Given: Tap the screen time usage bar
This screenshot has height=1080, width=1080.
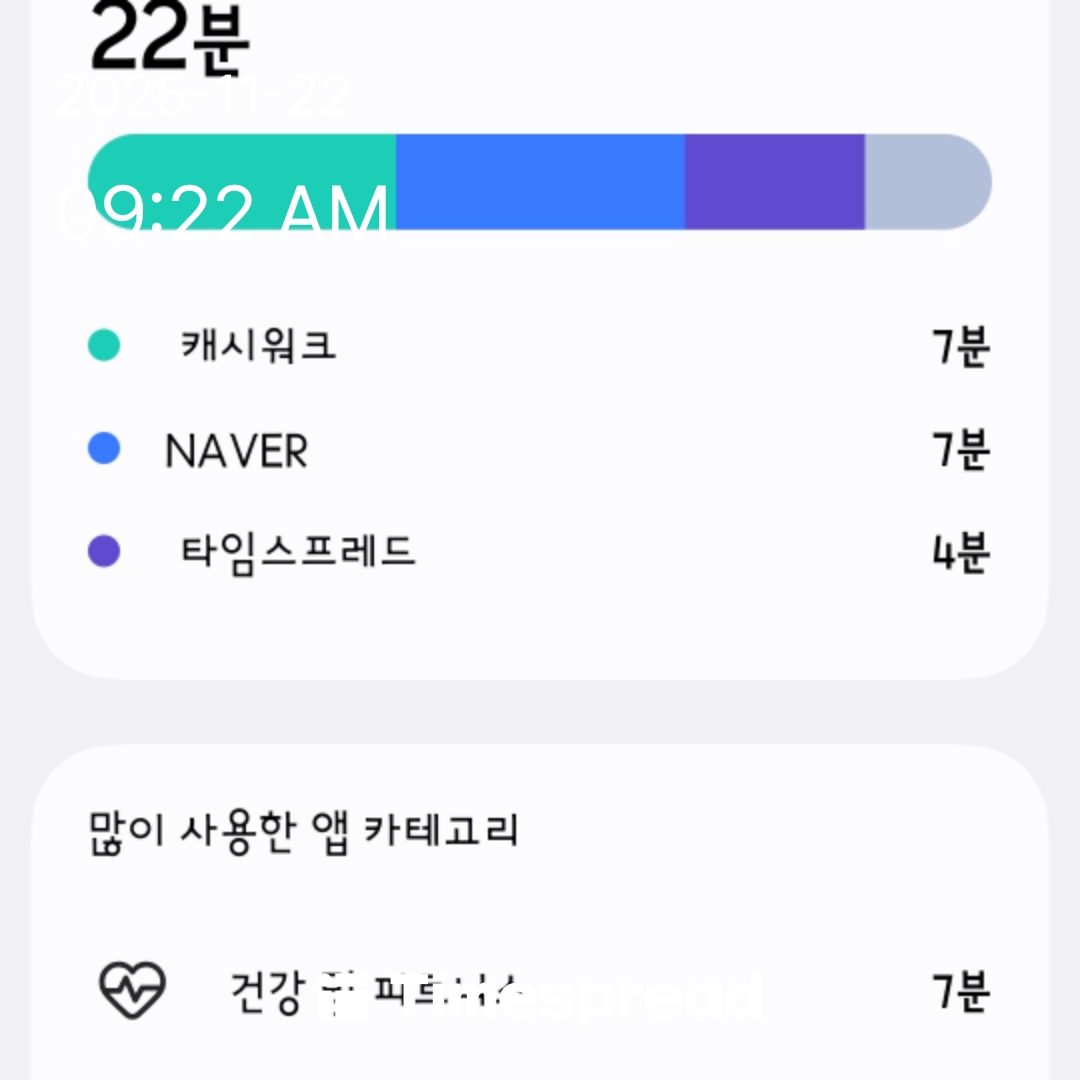Looking at the screenshot, I should point(540,182).
